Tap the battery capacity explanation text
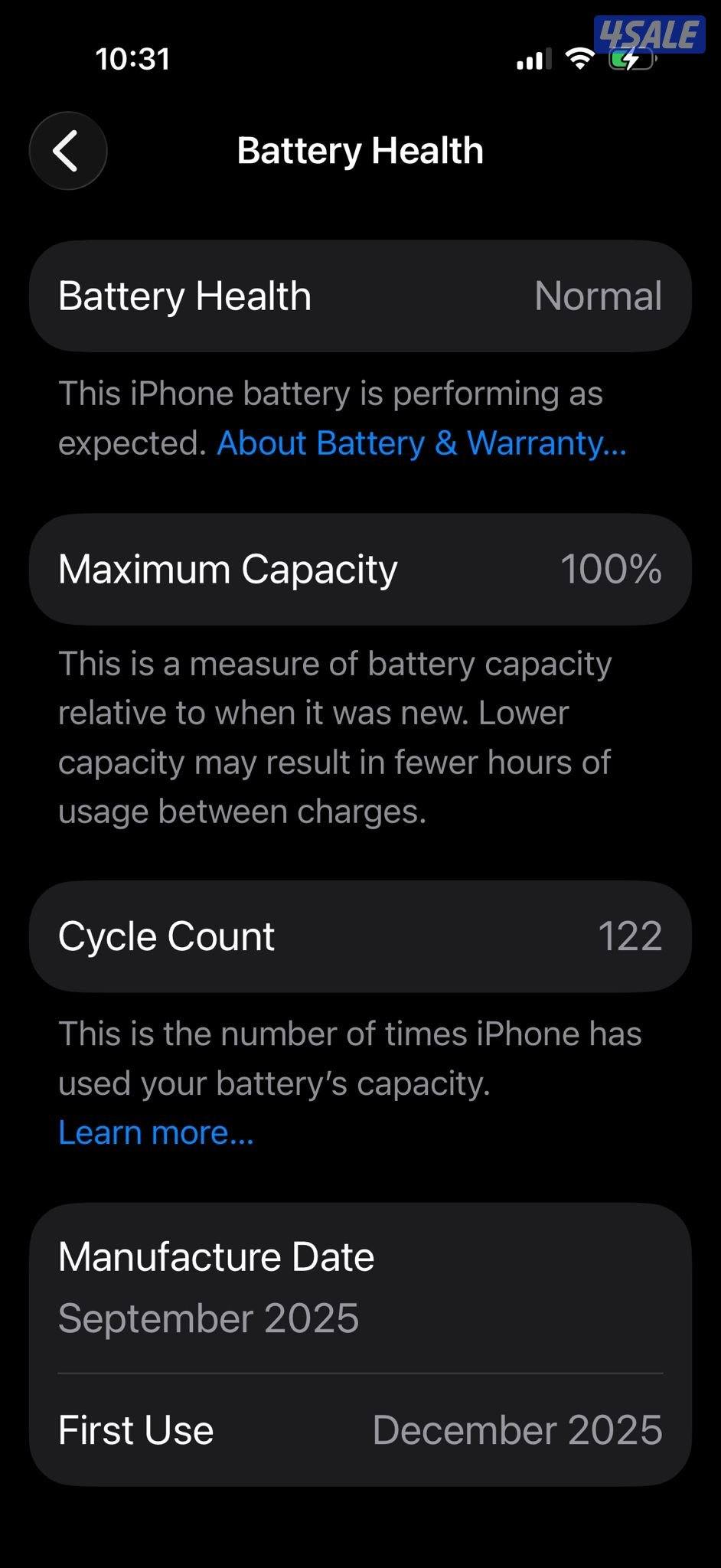Screen dimensions: 721x1568 (x=333, y=737)
